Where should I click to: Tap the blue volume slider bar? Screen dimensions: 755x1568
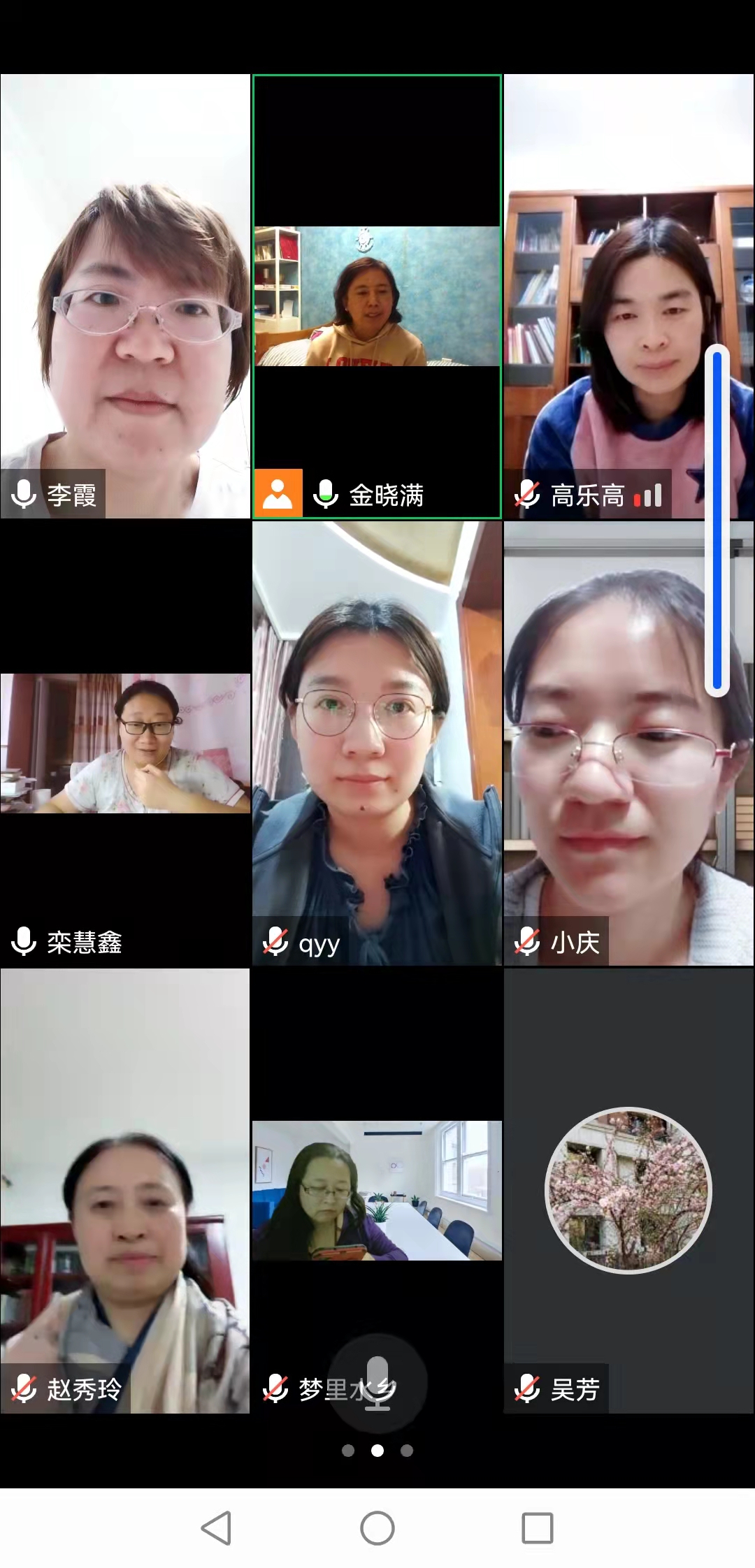pos(717,521)
